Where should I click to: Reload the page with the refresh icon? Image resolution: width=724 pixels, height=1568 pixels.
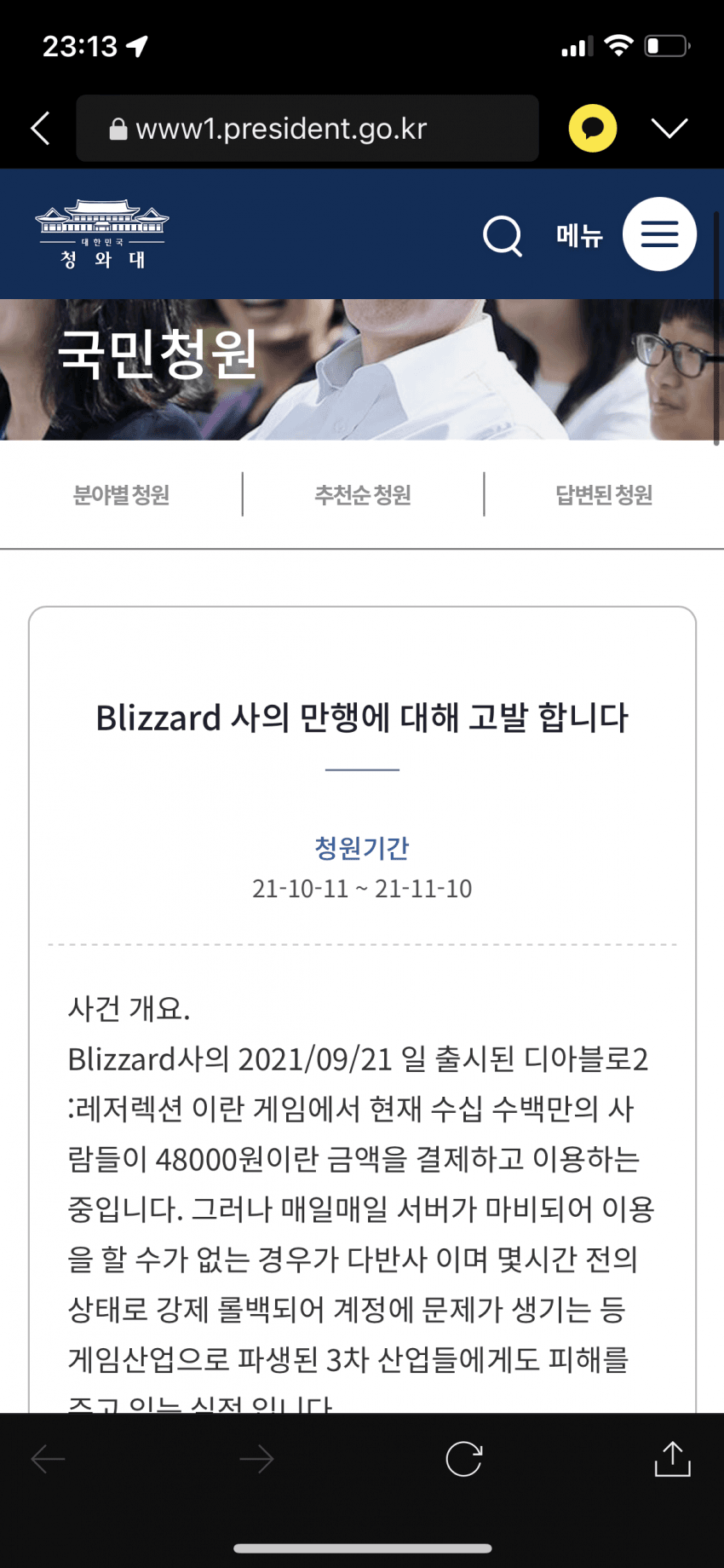click(464, 1459)
